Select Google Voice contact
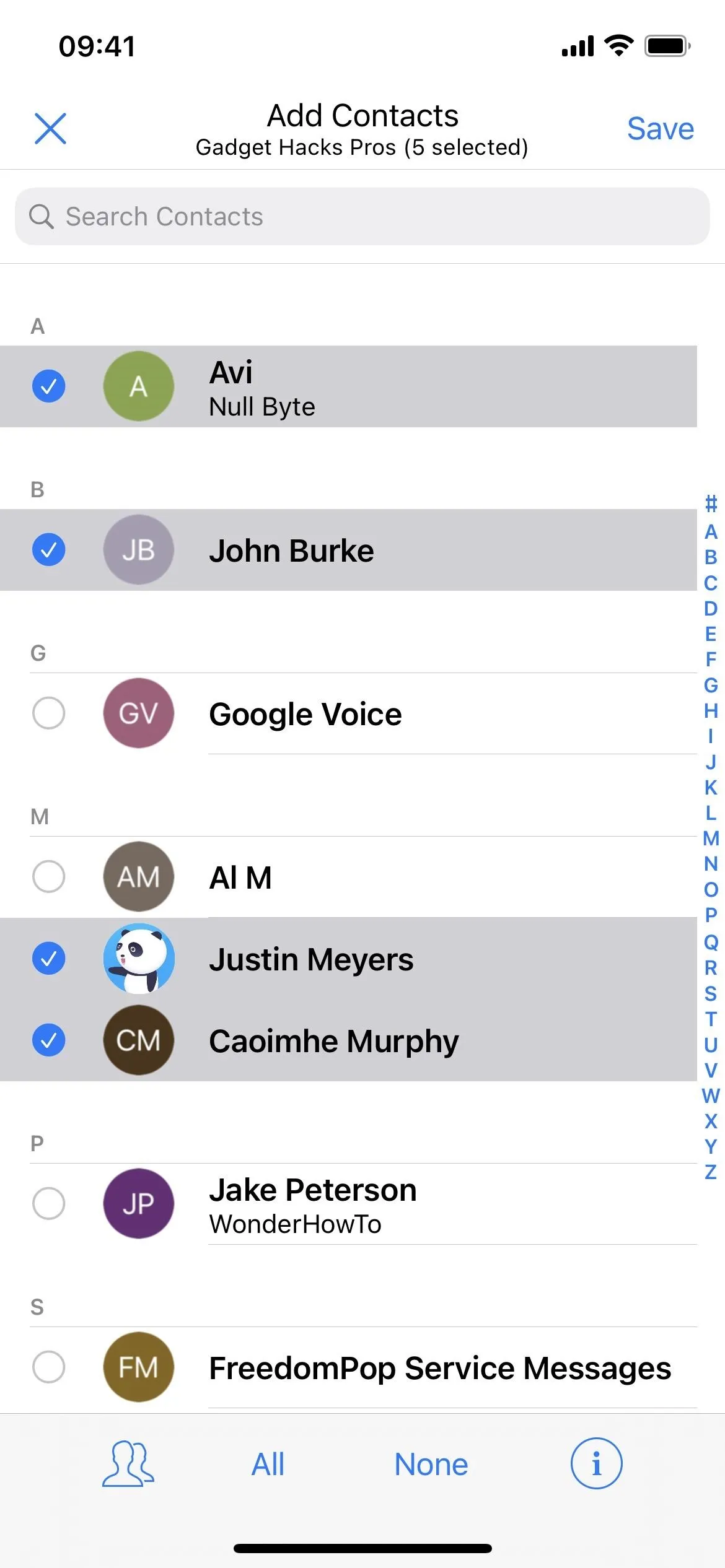 pyautogui.click(x=348, y=713)
